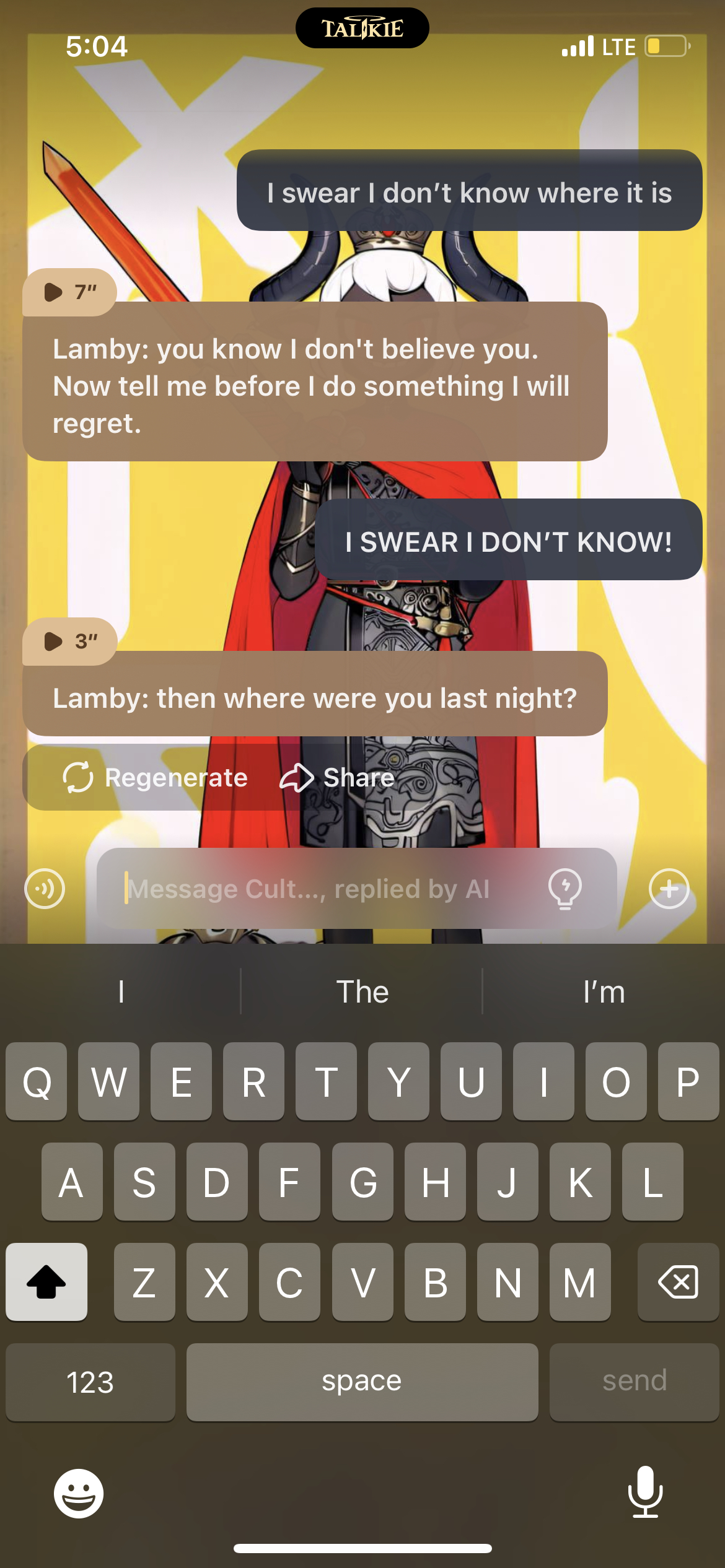The width and height of the screenshot is (725, 1568).
Task: Tap the send key on keyboard
Action: [x=634, y=1382]
